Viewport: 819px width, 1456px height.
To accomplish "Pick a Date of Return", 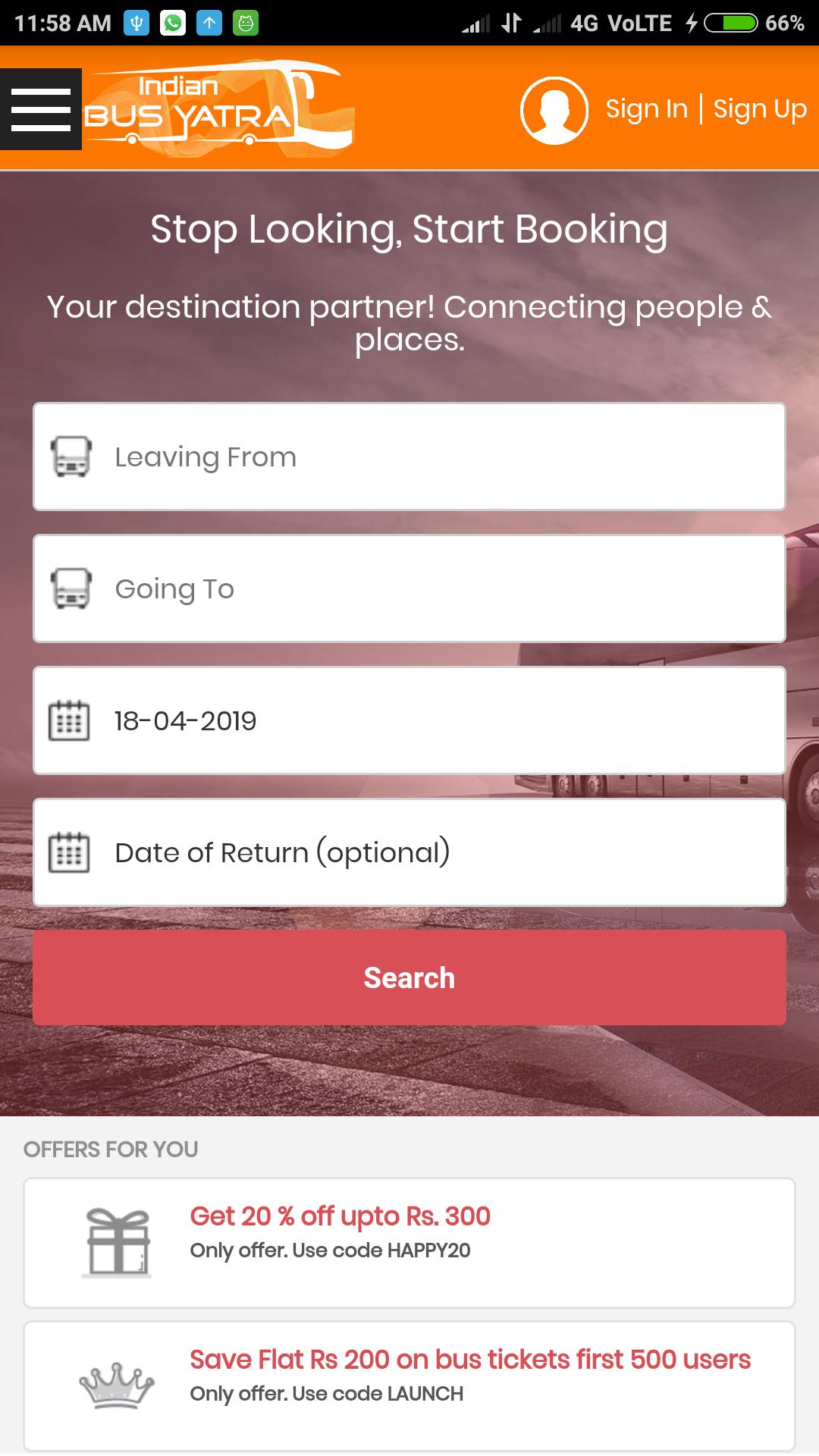I will pyautogui.click(x=409, y=852).
